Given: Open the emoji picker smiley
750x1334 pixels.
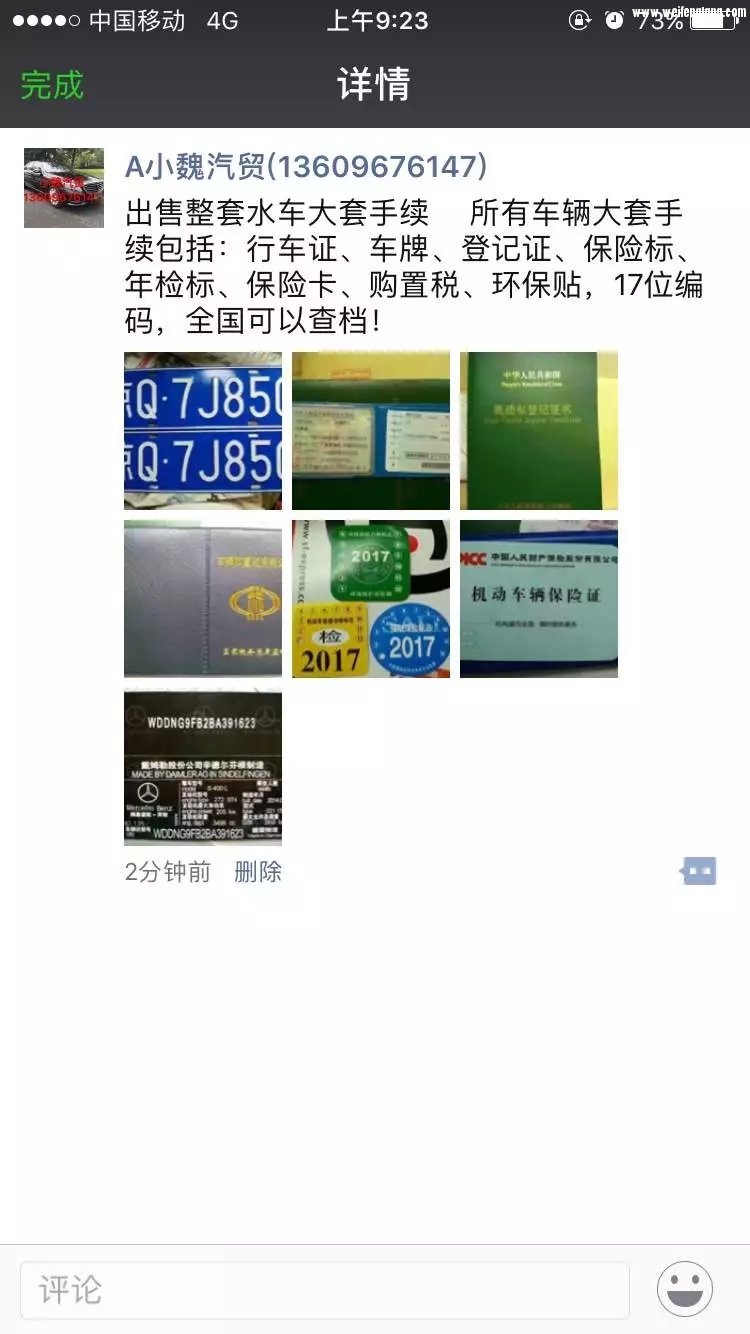Looking at the screenshot, I should (x=685, y=1289).
